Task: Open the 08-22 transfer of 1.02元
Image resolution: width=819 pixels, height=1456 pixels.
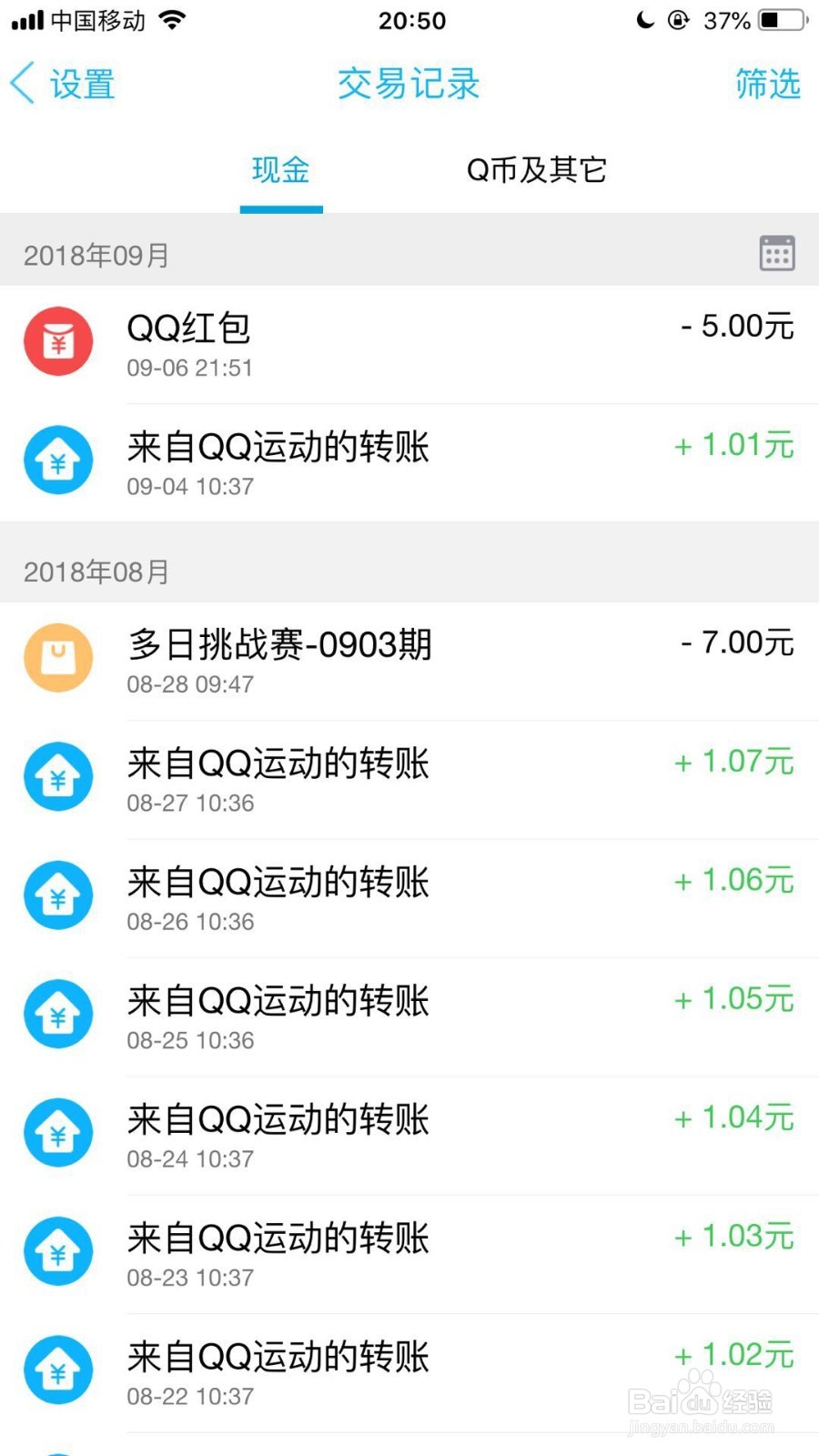Action: (409, 1372)
